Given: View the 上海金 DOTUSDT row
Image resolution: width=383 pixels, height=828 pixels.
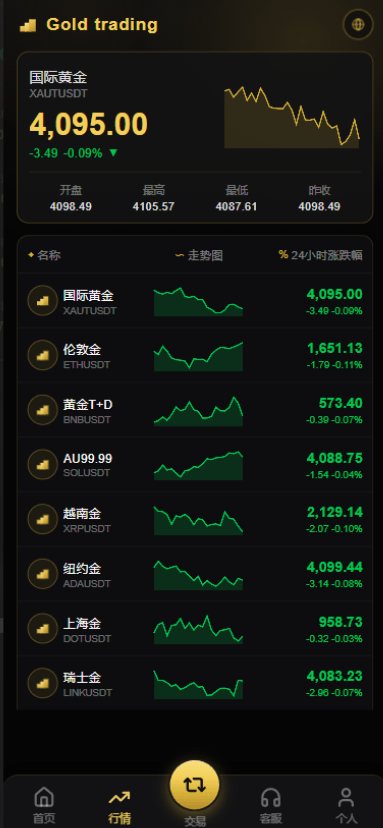Looking at the screenshot, I should [x=195, y=628].
